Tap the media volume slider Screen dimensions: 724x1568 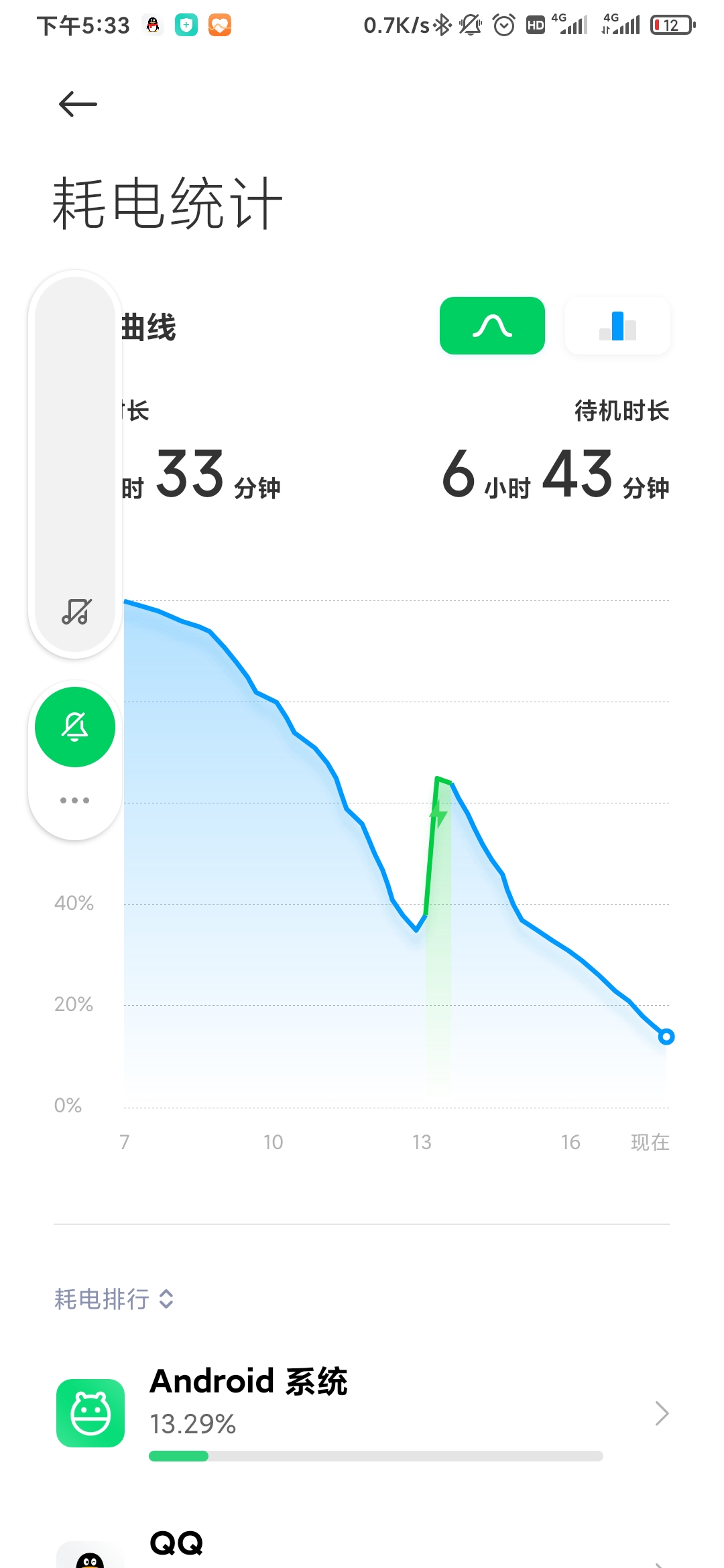coord(75,464)
